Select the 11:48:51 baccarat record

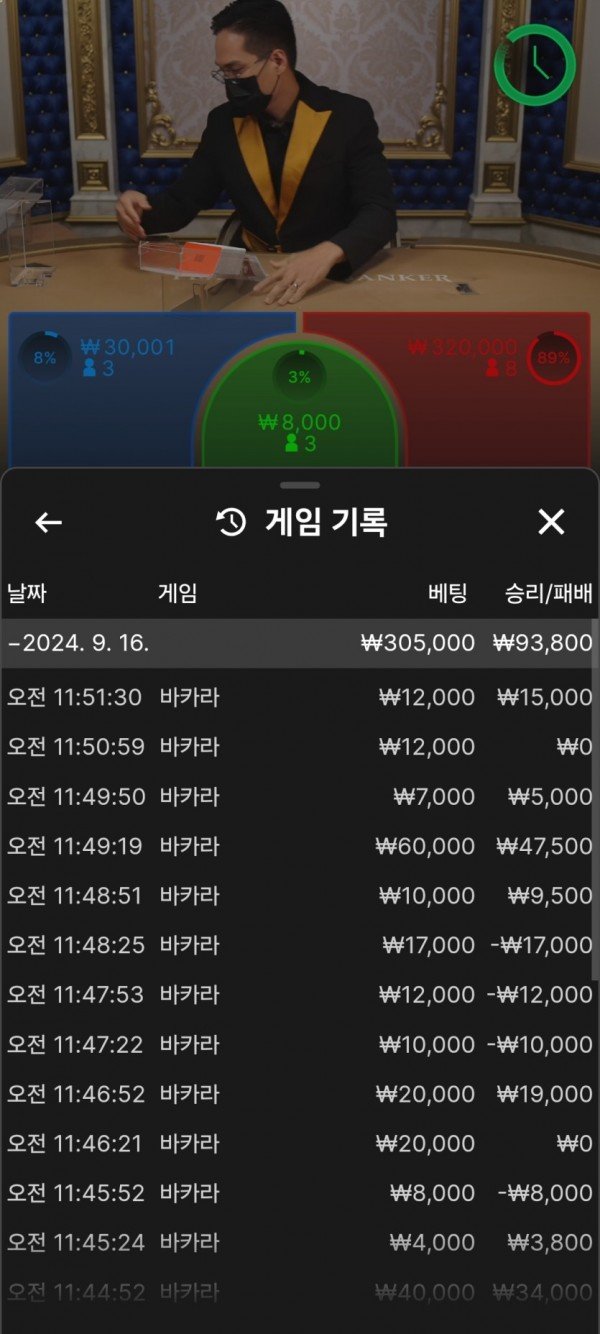pos(298,896)
